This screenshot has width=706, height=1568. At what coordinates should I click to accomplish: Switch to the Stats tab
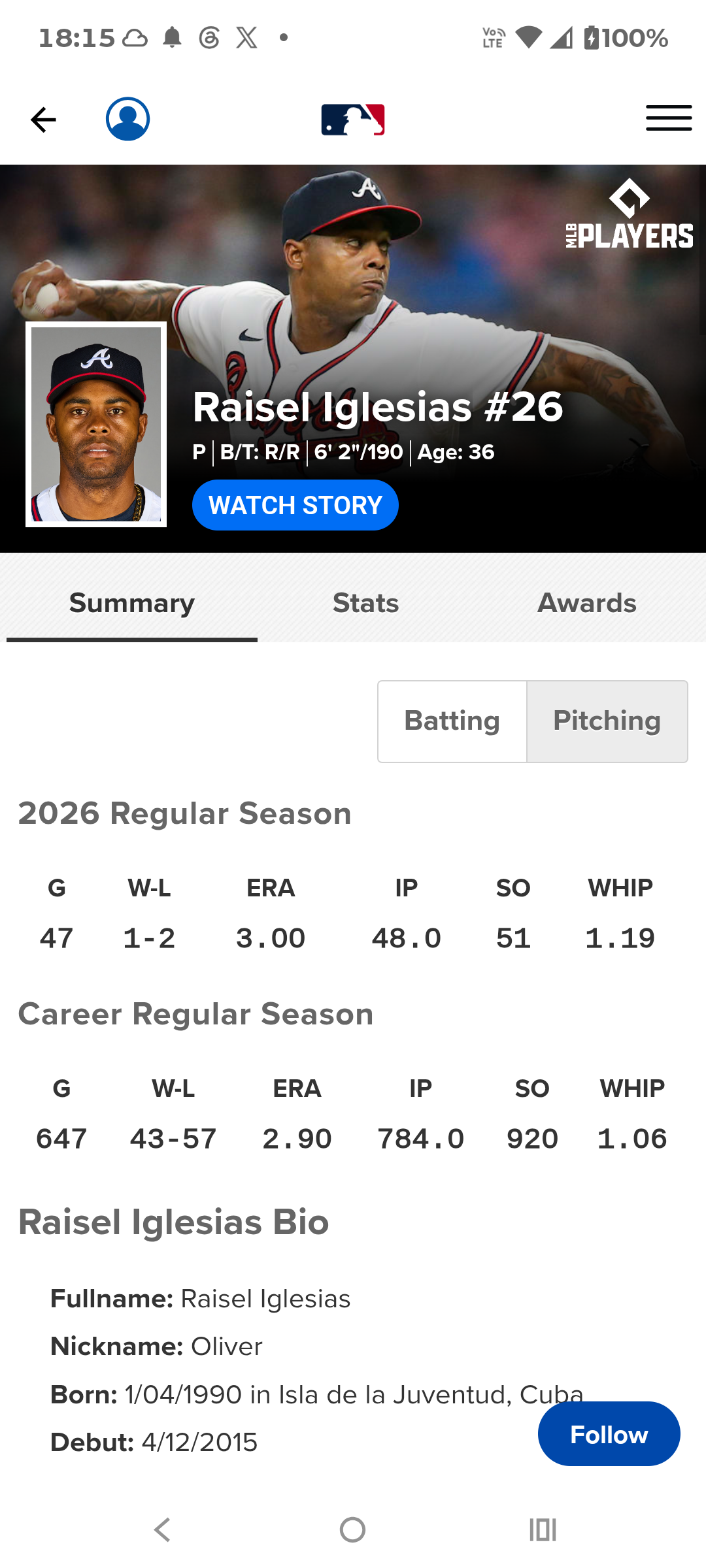point(365,603)
